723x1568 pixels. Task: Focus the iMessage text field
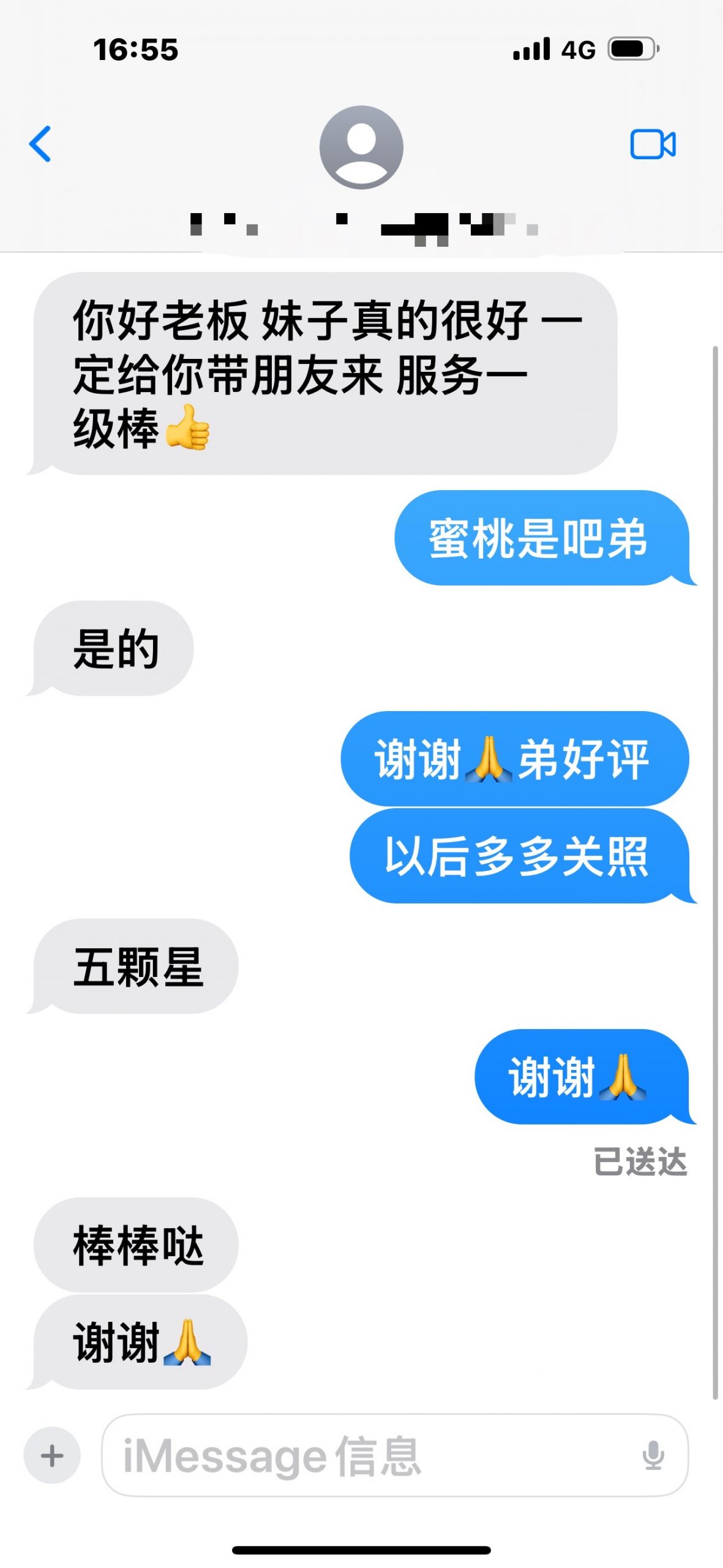367,1455
